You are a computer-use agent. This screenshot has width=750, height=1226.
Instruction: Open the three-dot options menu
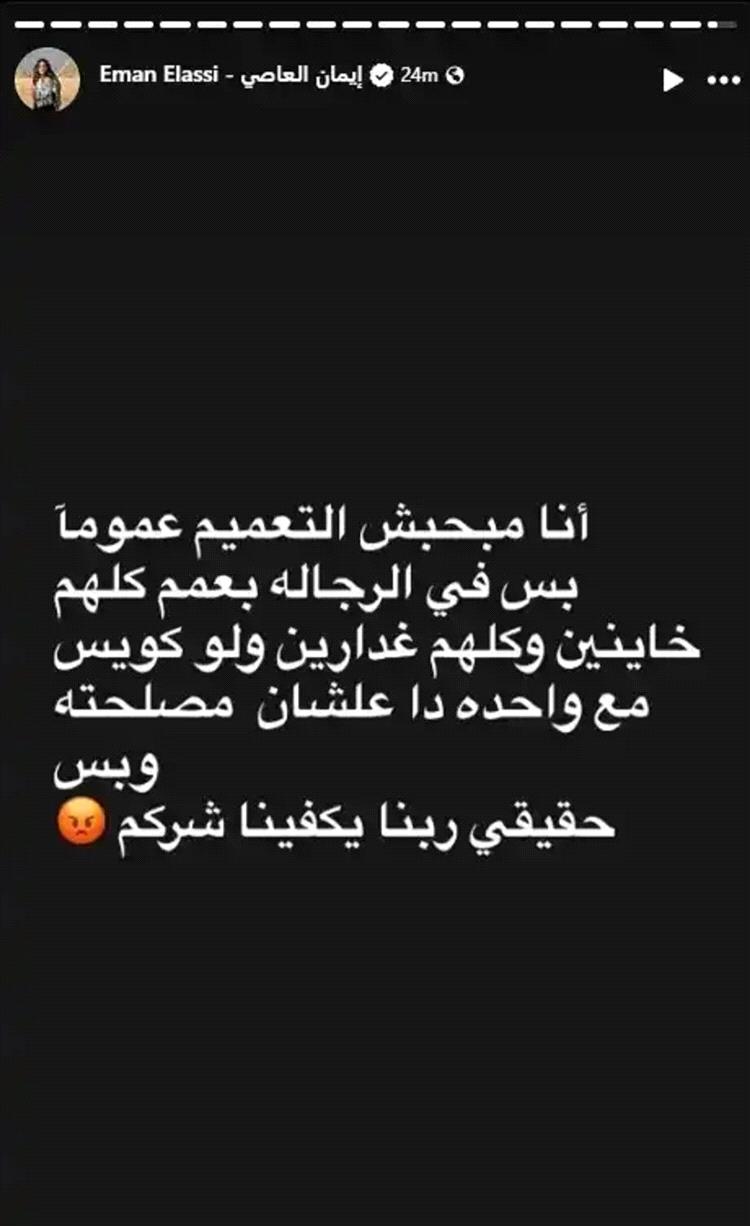click(x=722, y=79)
